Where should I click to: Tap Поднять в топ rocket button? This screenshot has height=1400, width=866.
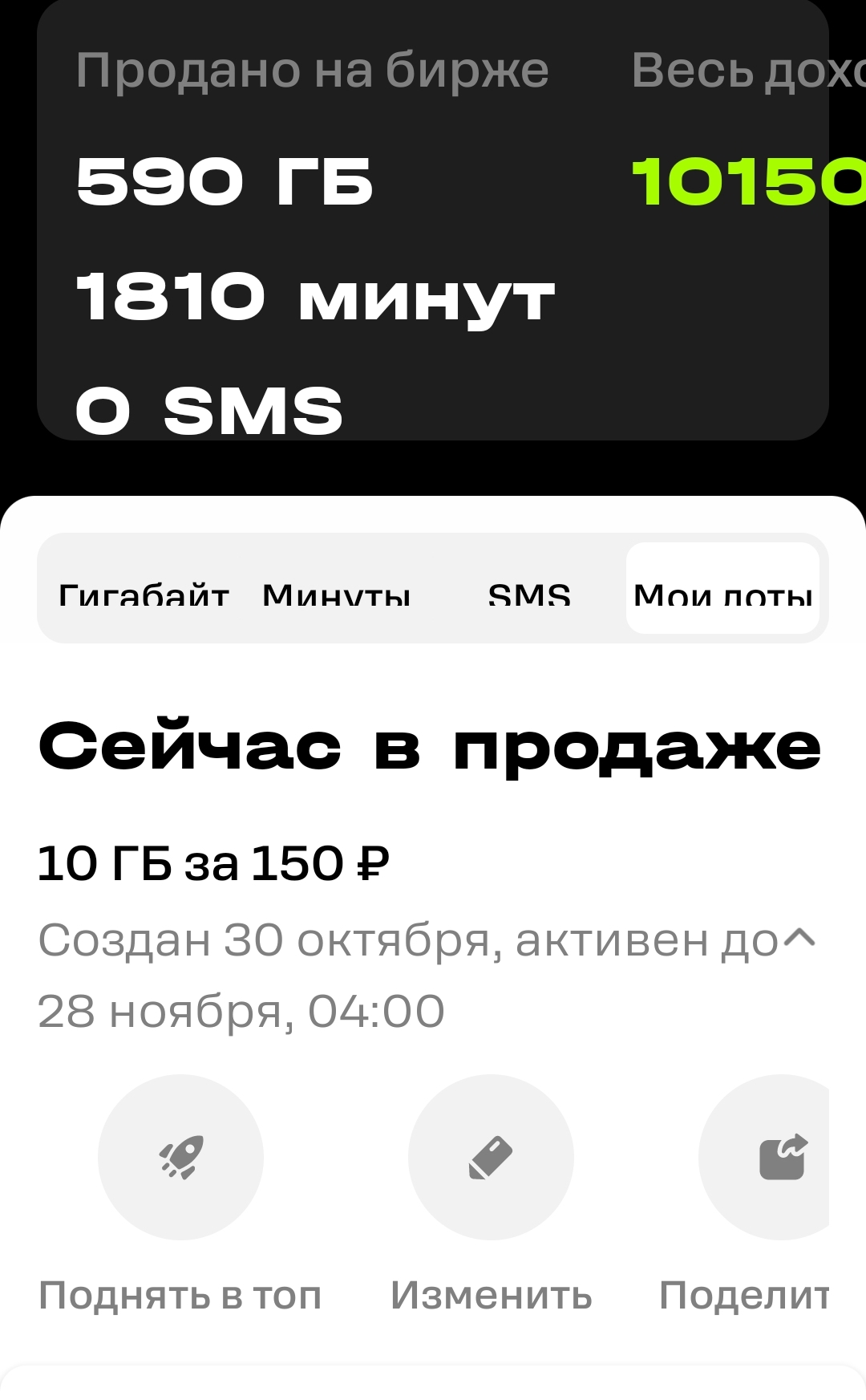pos(180,1157)
